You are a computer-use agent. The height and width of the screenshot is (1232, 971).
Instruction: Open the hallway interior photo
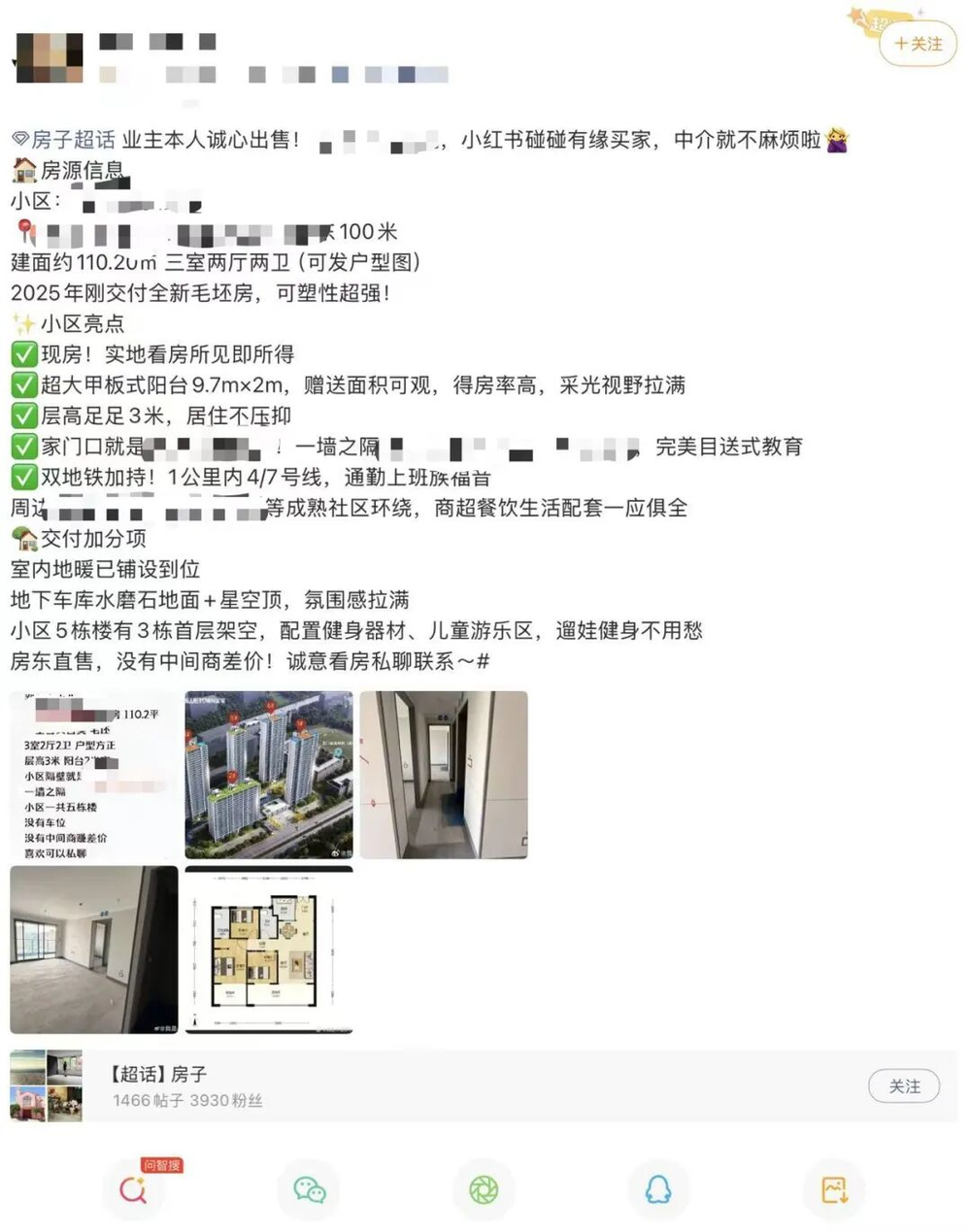pyautogui.click(x=444, y=775)
